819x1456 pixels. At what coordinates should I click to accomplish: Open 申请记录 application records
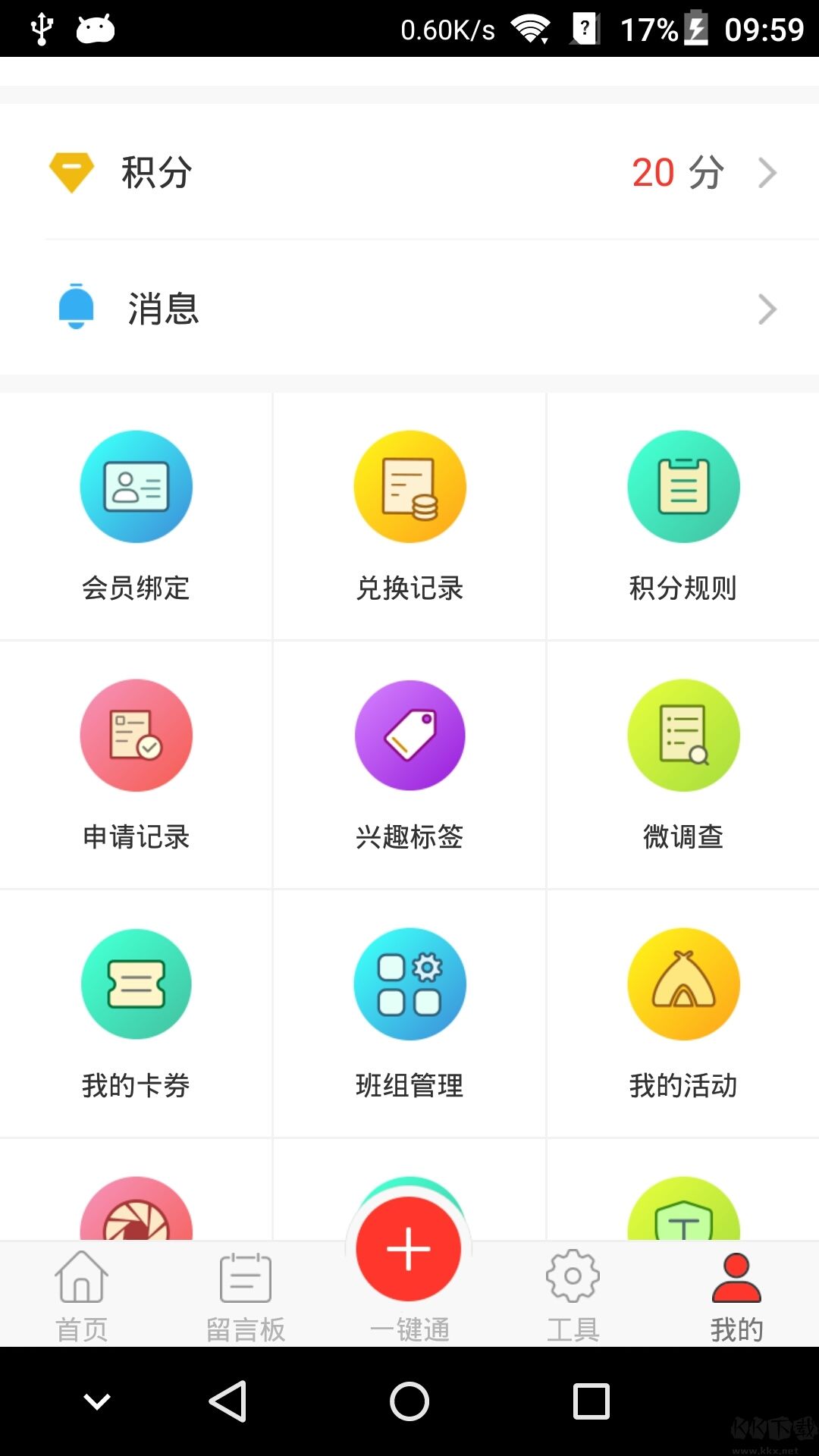(x=136, y=736)
